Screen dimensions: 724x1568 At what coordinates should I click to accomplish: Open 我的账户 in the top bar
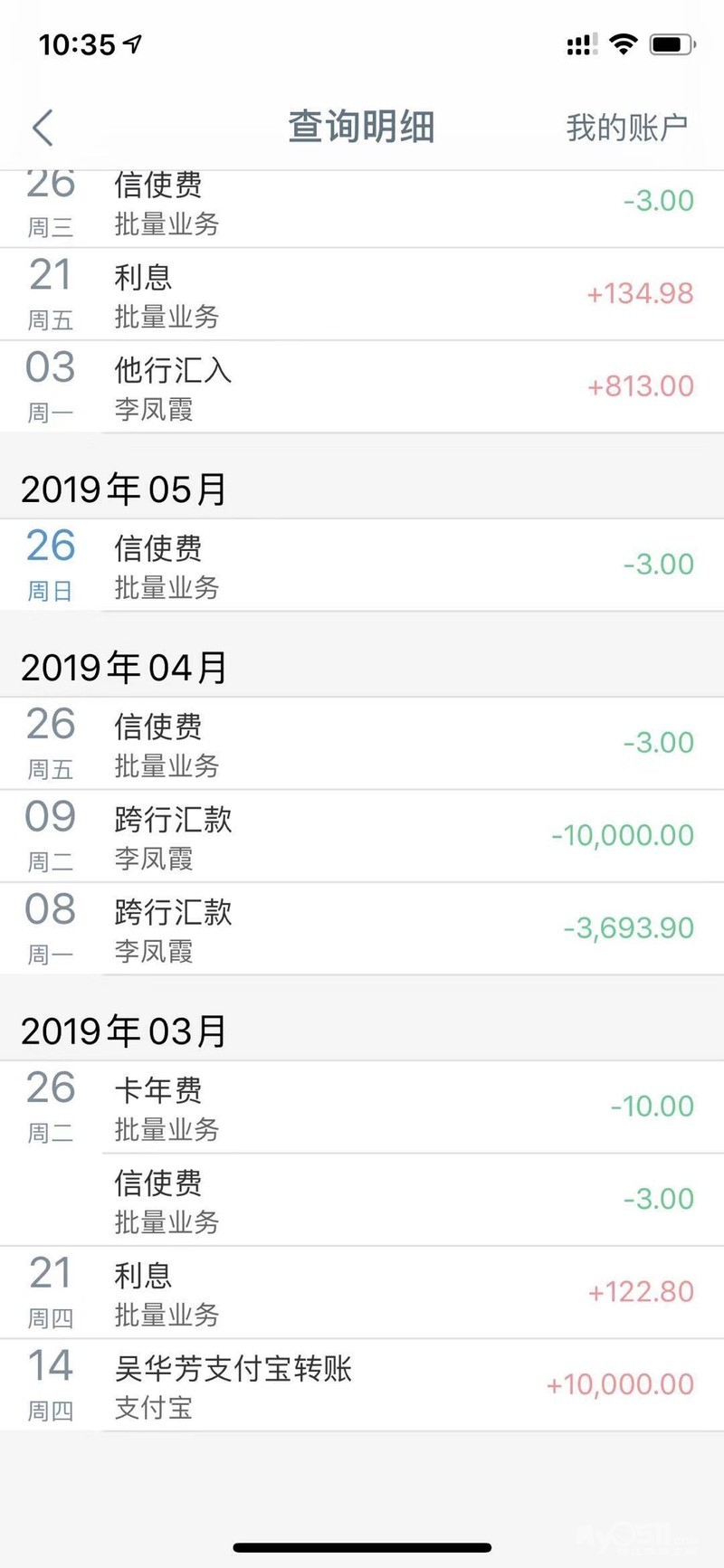click(x=626, y=128)
